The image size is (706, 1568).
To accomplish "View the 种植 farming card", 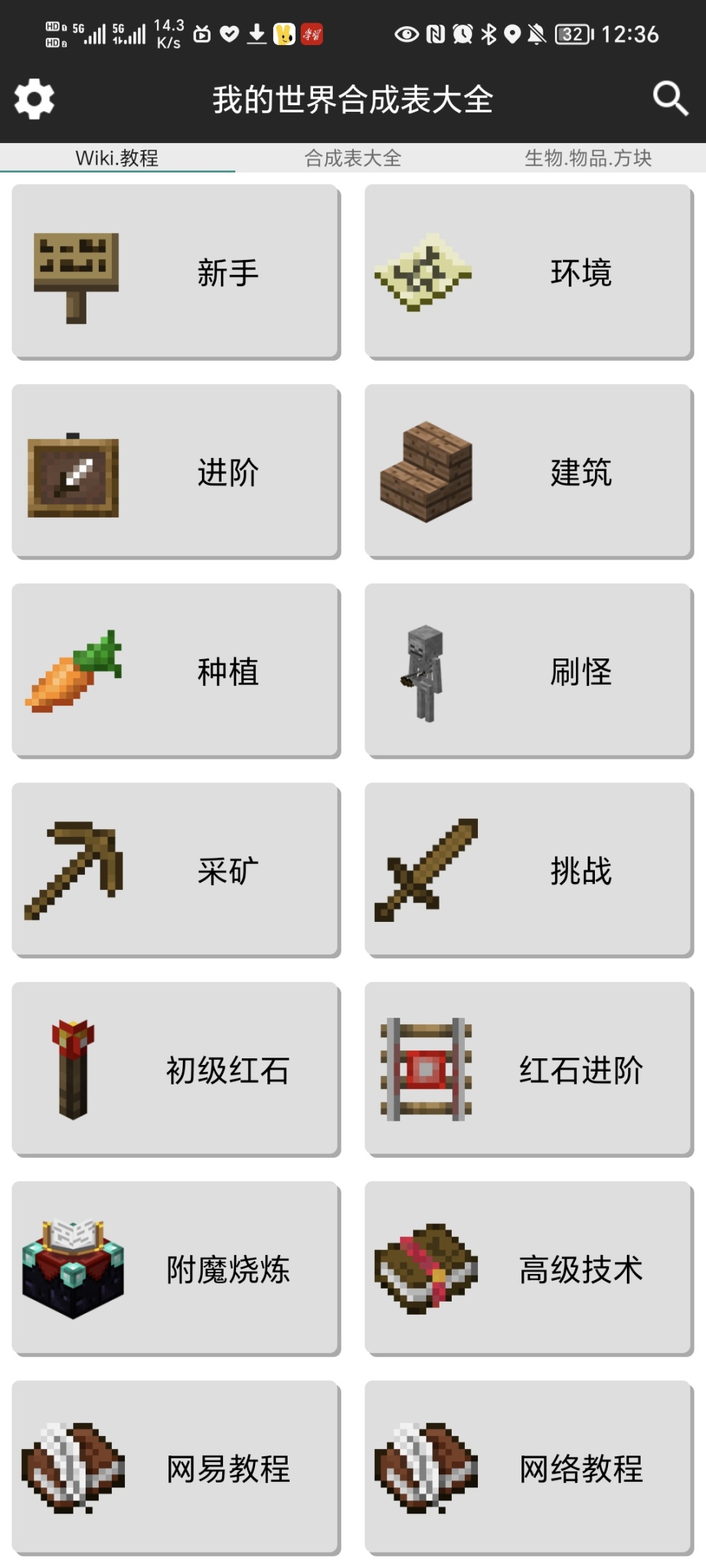I will point(176,671).
